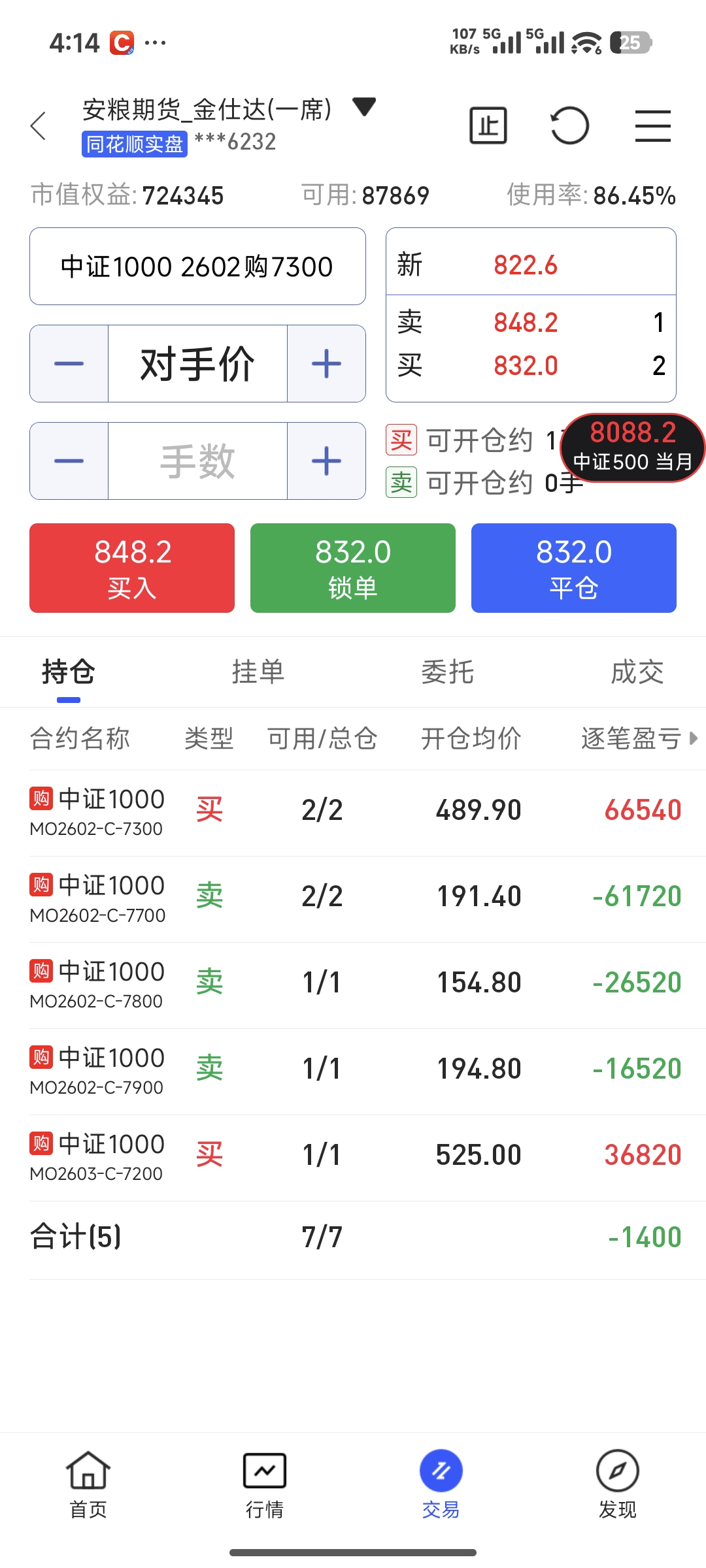Open the hamburger menu
Image resolution: width=706 pixels, height=1568 pixels.
point(653,125)
